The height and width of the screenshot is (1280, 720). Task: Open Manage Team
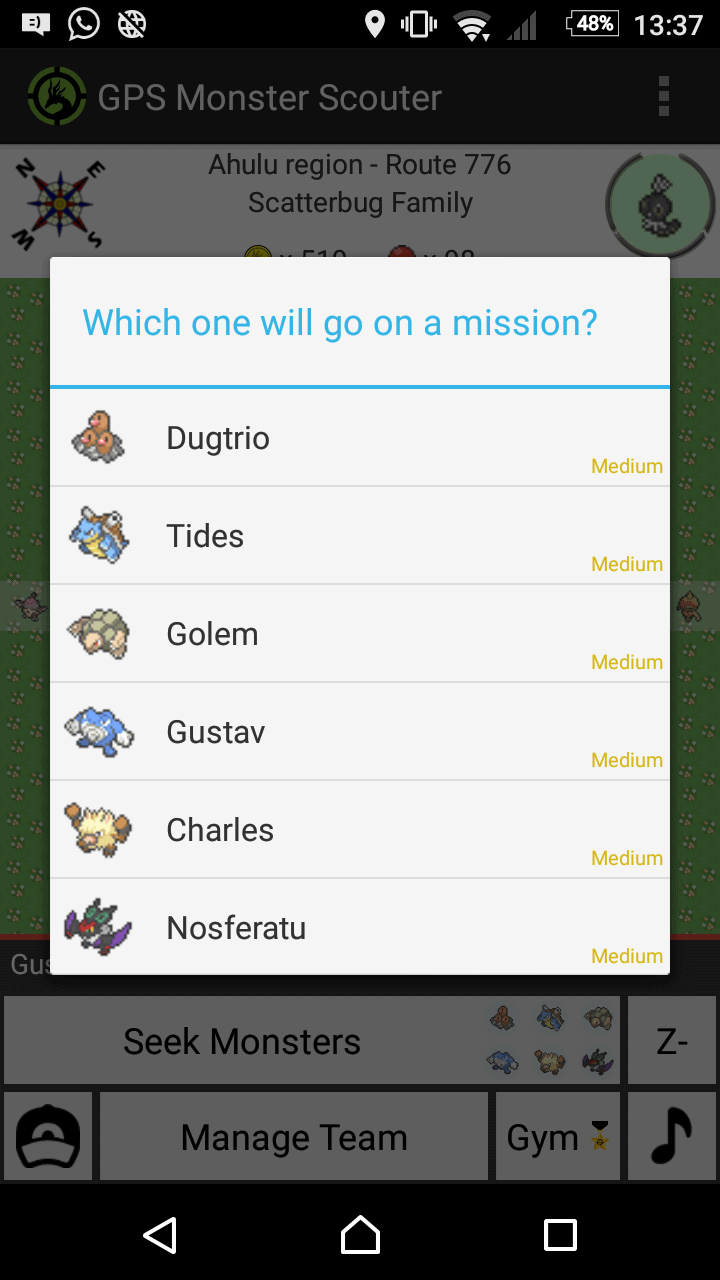pos(294,1138)
